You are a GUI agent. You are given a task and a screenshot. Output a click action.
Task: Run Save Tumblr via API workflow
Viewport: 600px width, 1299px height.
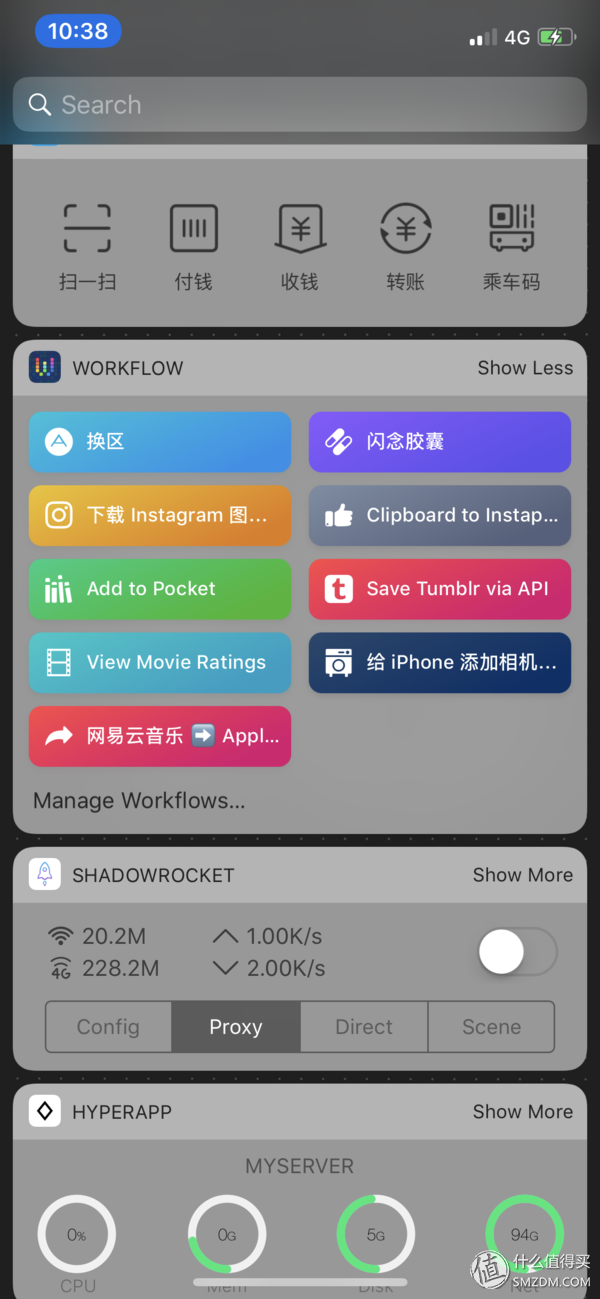(x=439, y=589)
